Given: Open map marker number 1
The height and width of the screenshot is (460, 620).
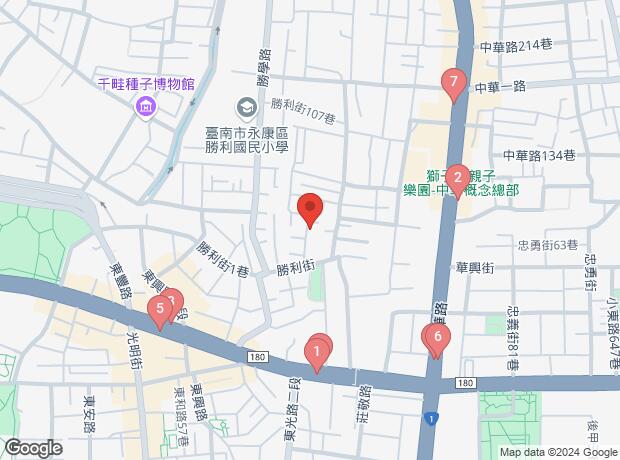Looking at the screenshot, I should (316, 352).
